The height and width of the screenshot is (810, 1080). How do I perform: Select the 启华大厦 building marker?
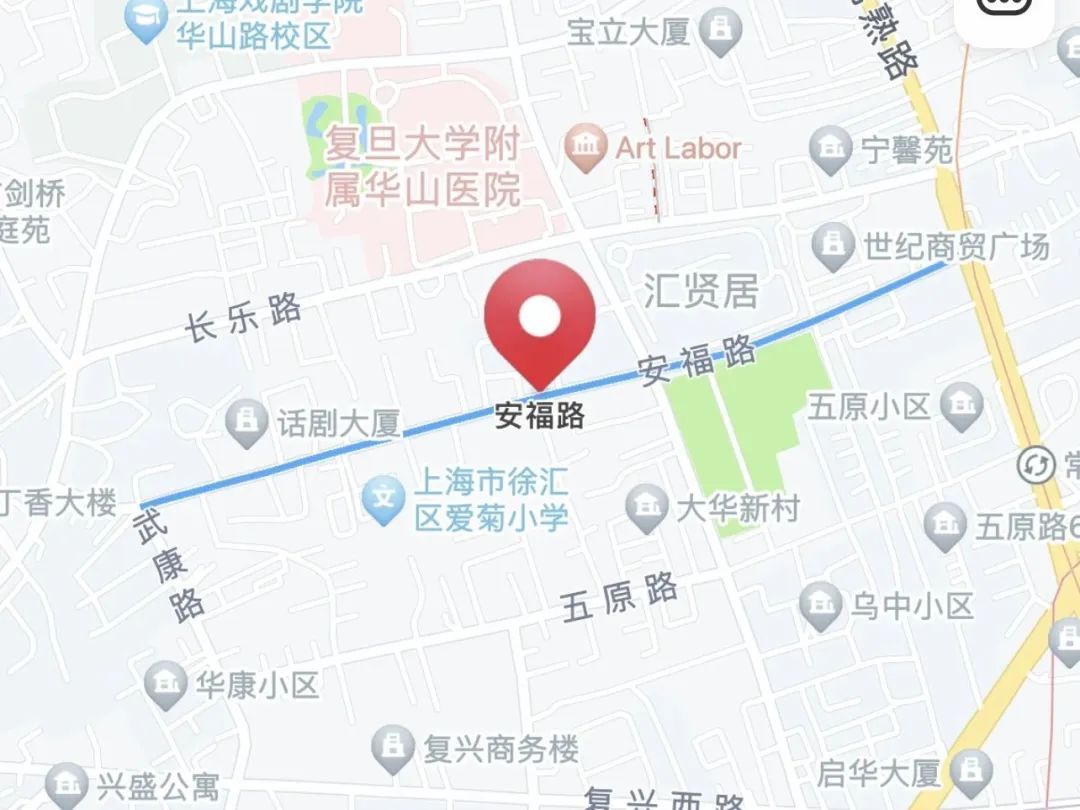(x=969, y=772)
